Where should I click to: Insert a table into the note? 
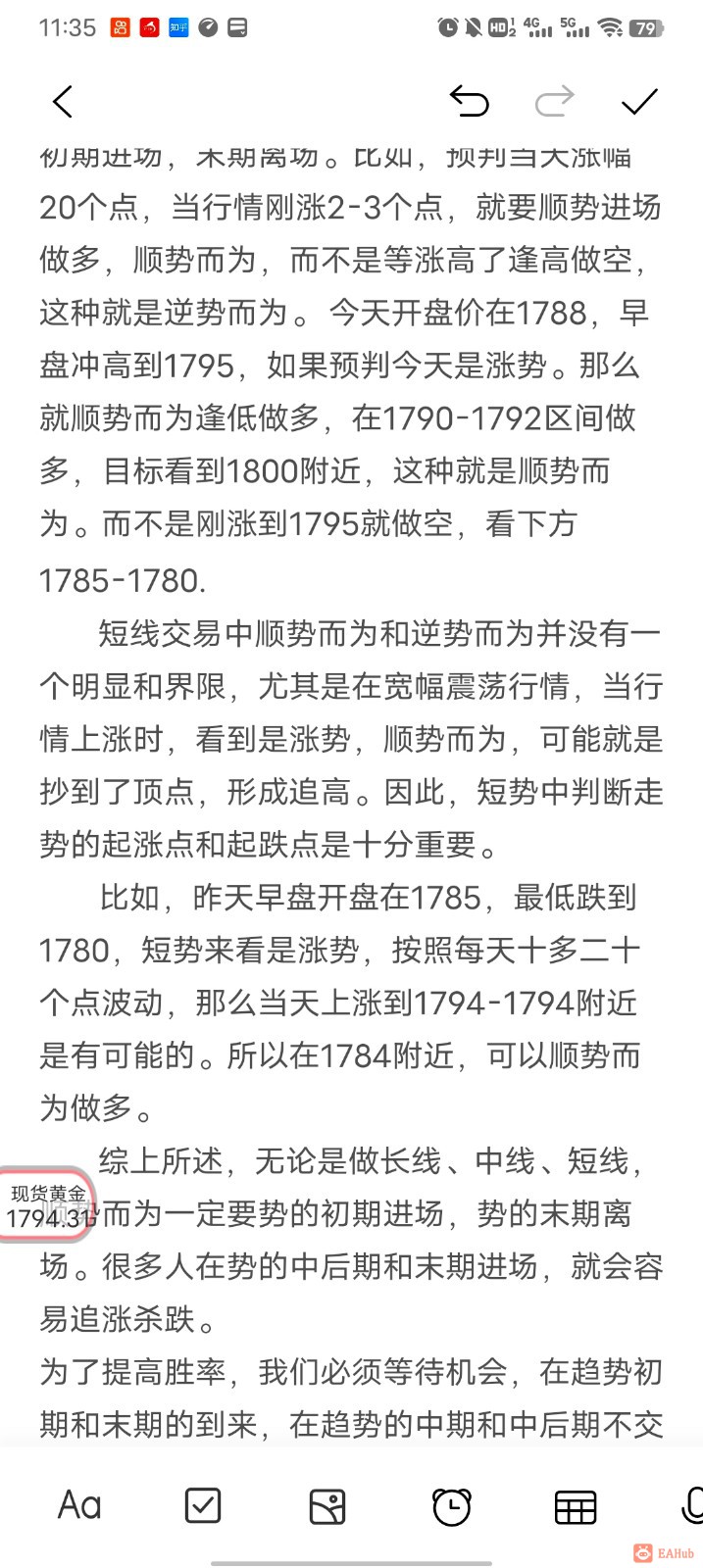pyautogui.click(x=576, y=1507)
